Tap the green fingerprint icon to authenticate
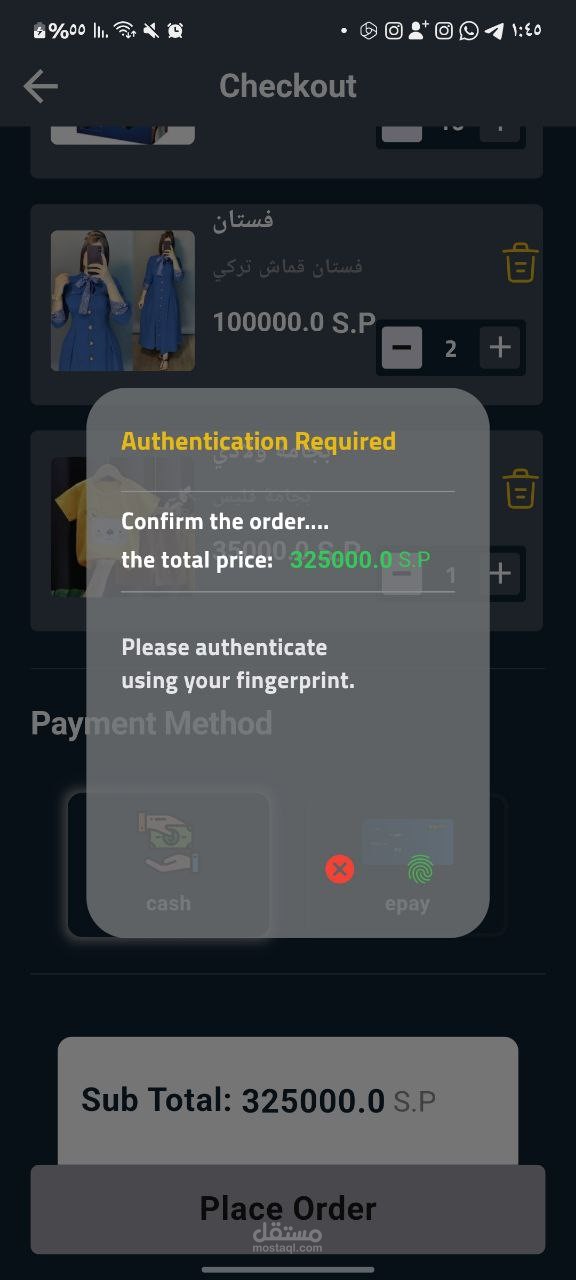 pyautogui.click(x=421, y=869)
